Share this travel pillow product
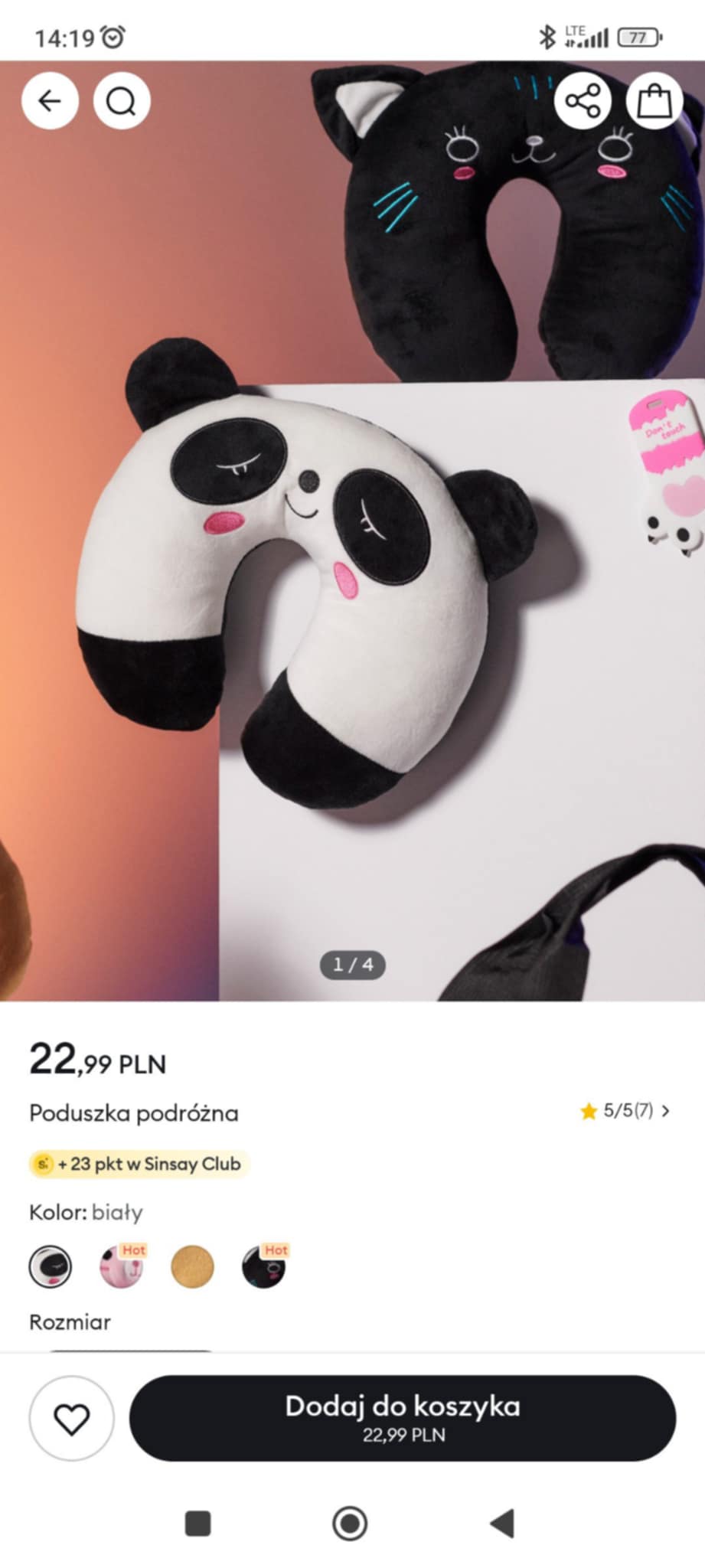This screenshot has width=705, height=1568. click(583, 100)
